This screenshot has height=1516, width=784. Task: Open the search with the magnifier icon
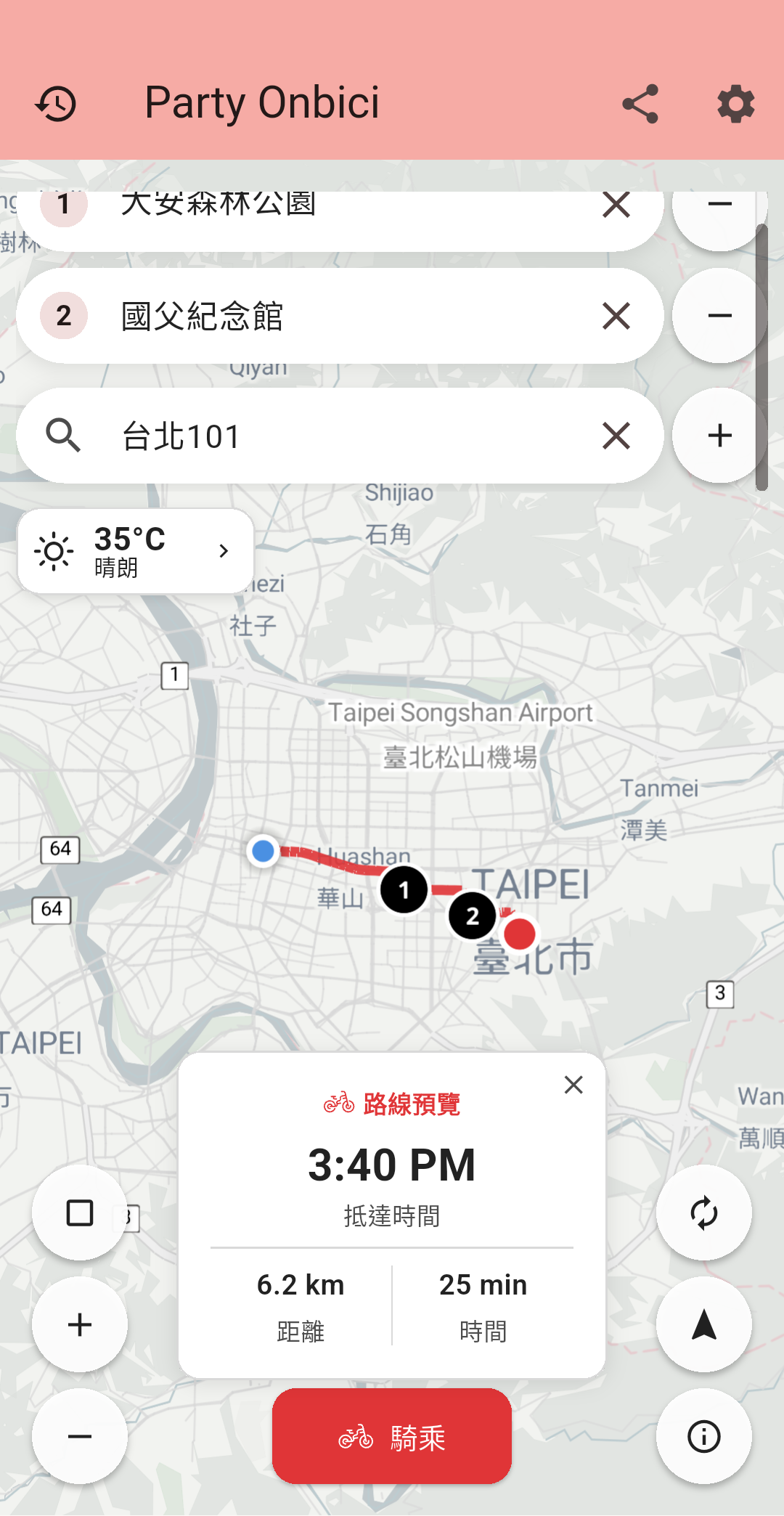(x=62, y=435)
